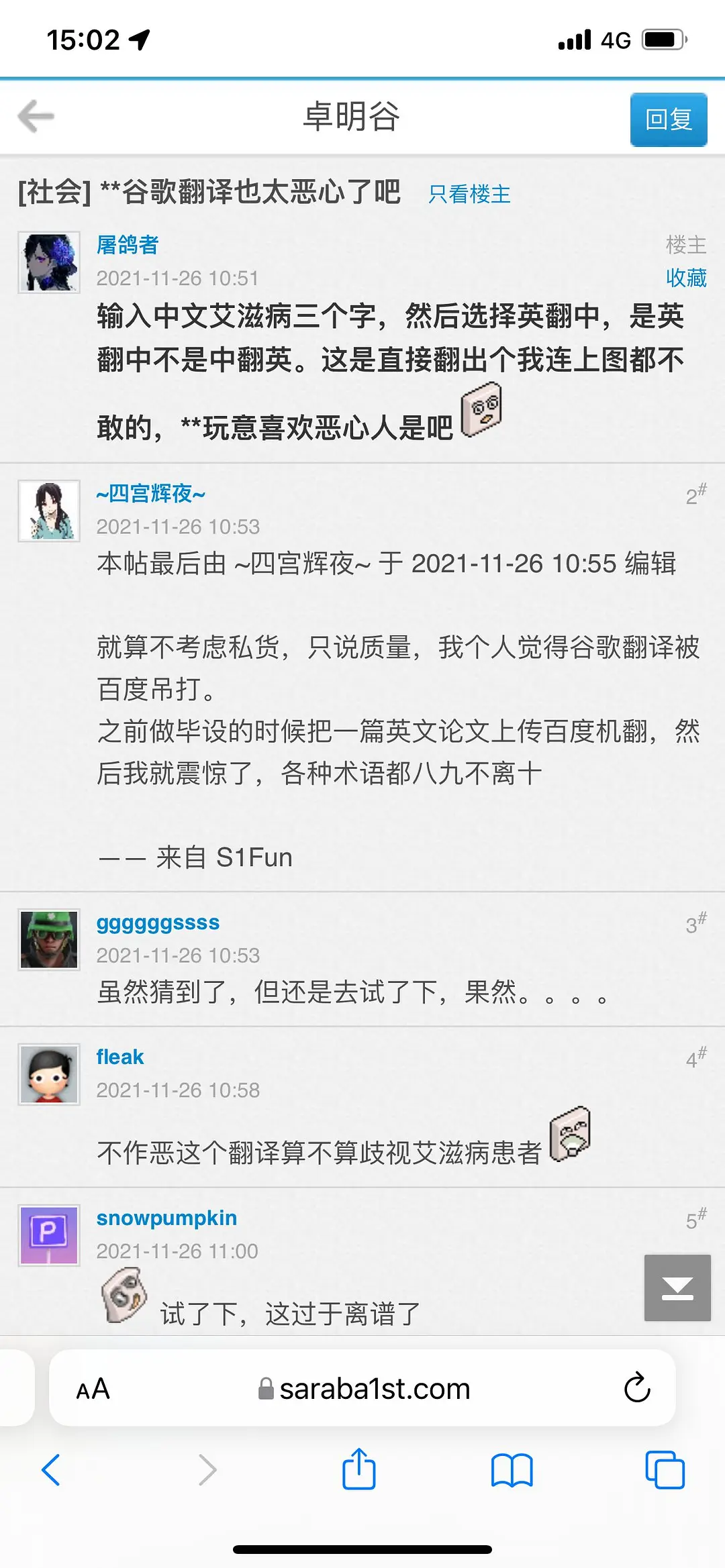
Task: Jump to page bottom with down arrow
Action: pyautogui.click(x=677, y=1288)
